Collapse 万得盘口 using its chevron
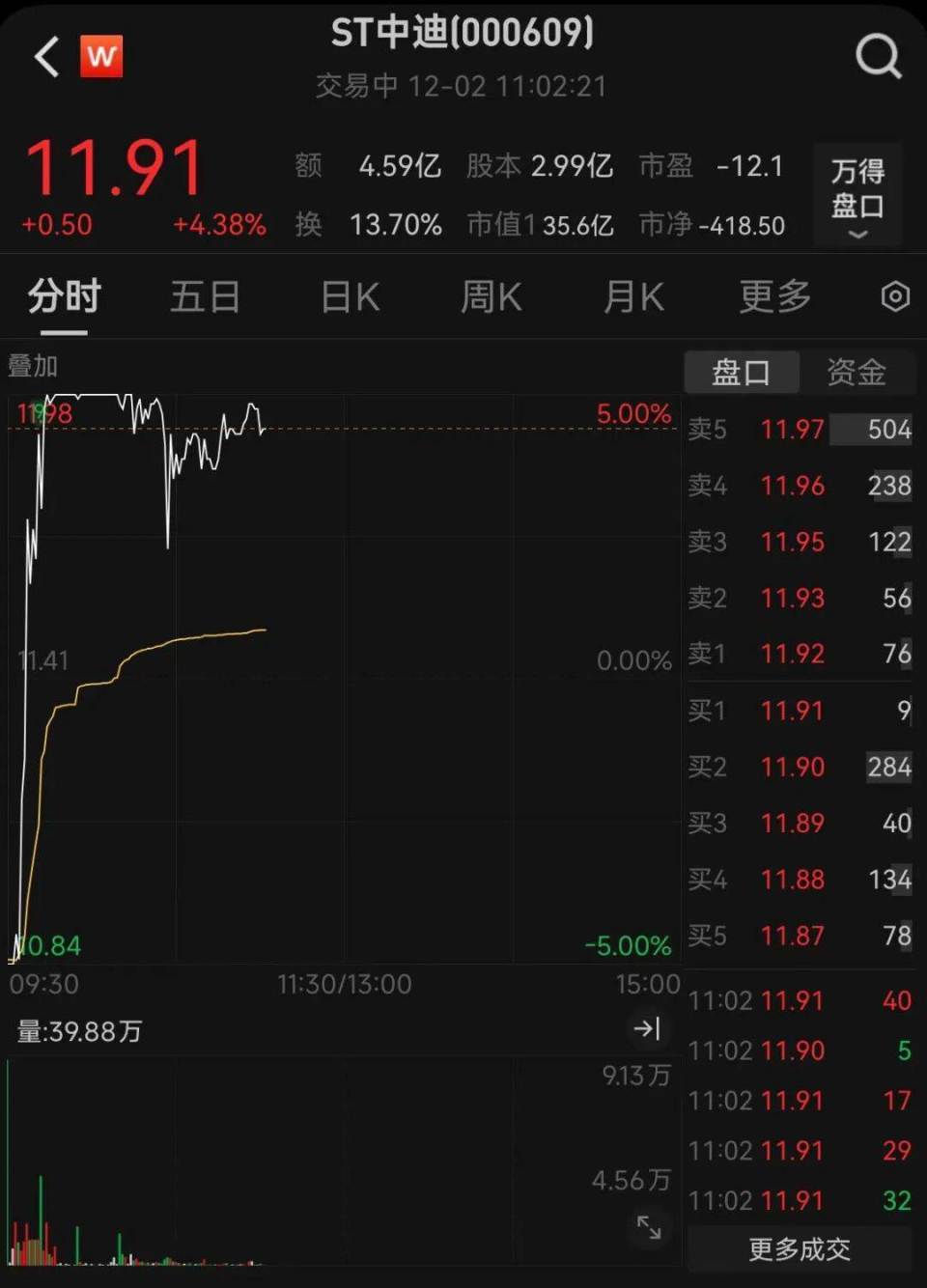 tap(857, 233)
